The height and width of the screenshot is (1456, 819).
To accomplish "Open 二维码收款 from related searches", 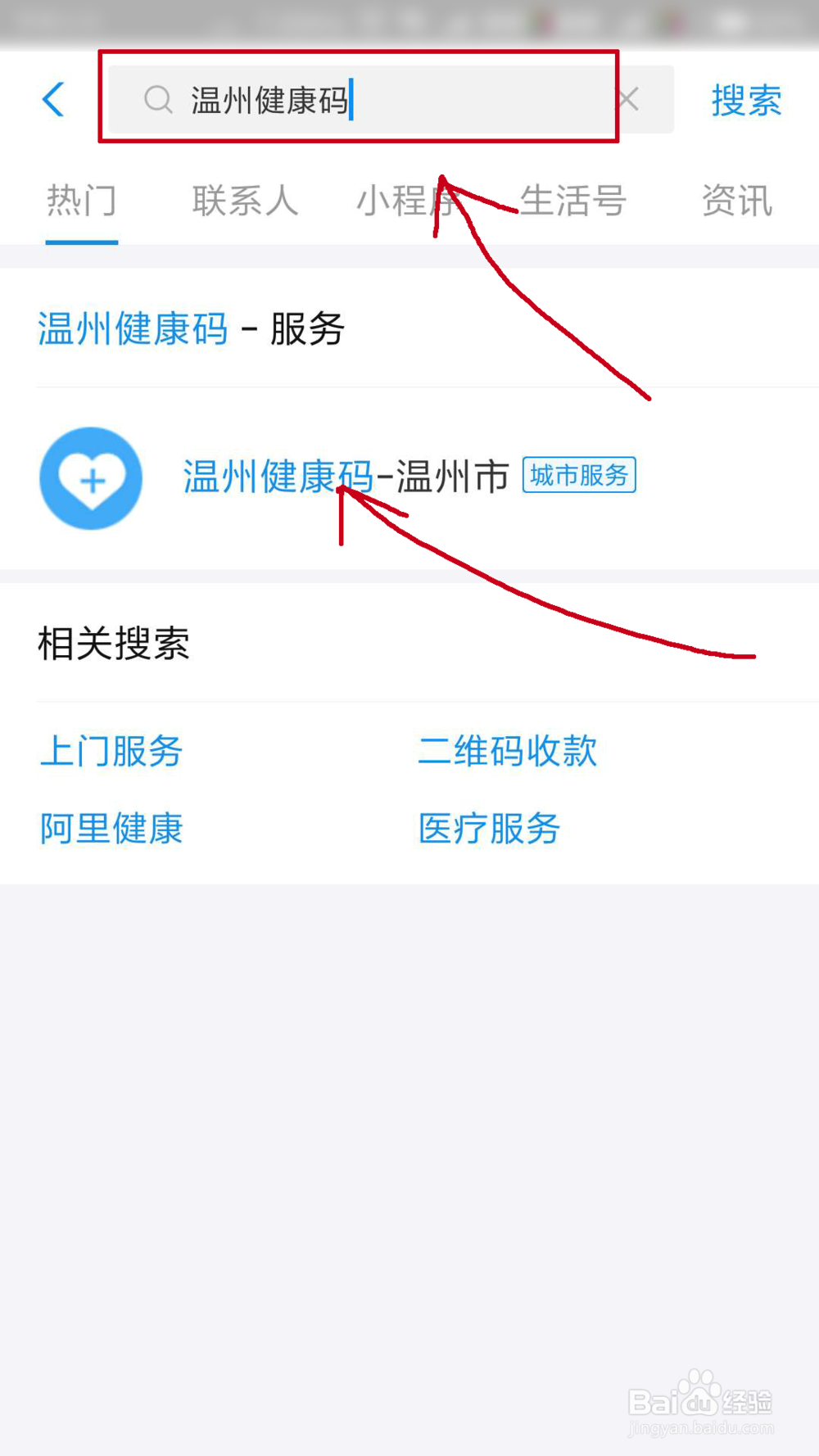I will tap(507, 751).
